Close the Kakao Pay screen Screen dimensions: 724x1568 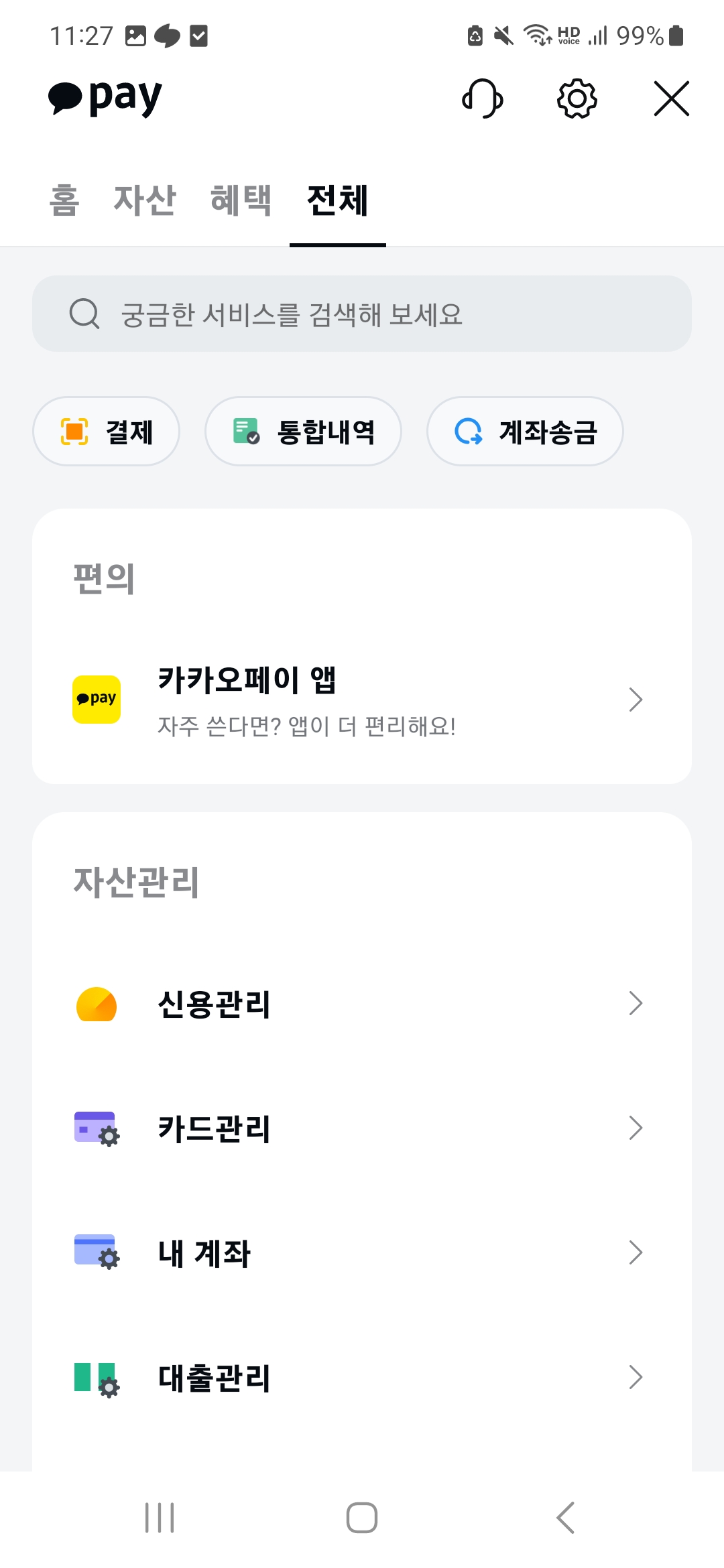(672, 99)
